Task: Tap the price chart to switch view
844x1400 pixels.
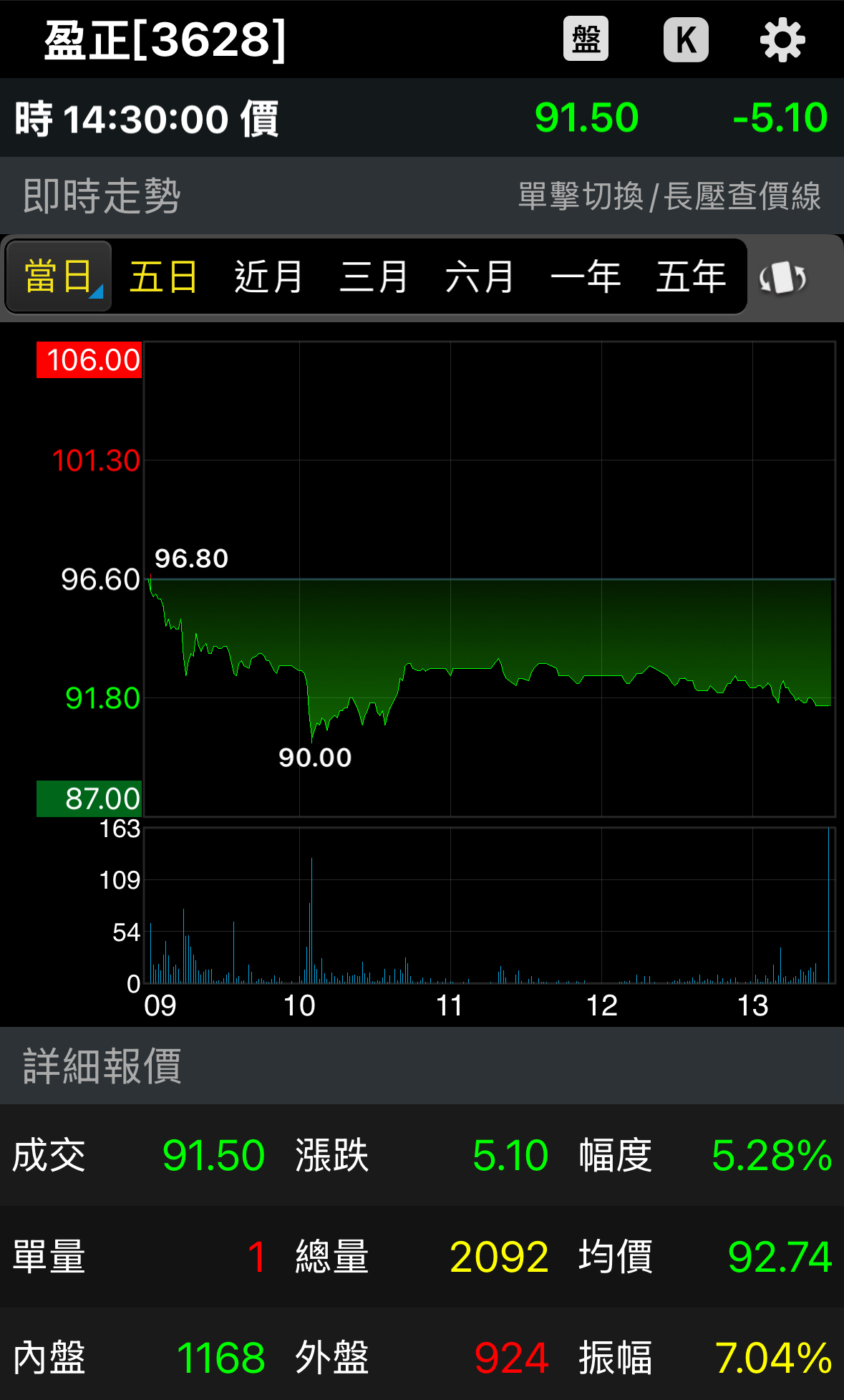Action: coord(489,579)
